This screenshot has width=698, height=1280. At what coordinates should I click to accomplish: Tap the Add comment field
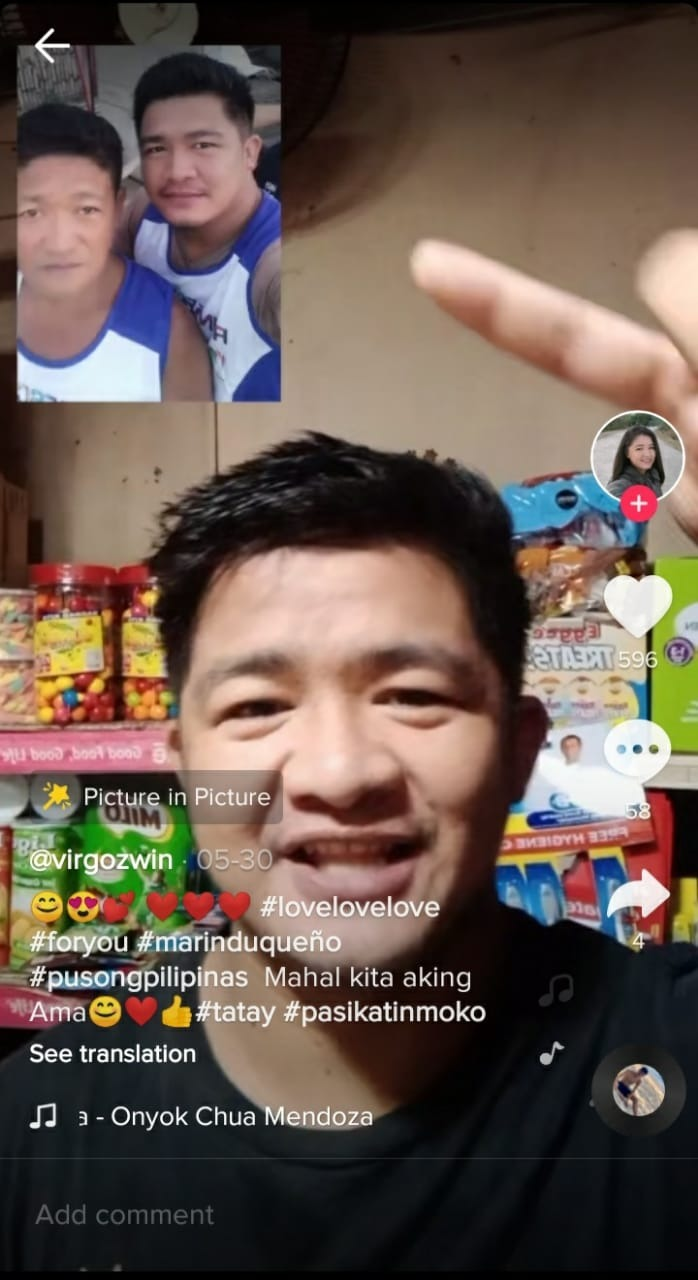[125, 1215]
